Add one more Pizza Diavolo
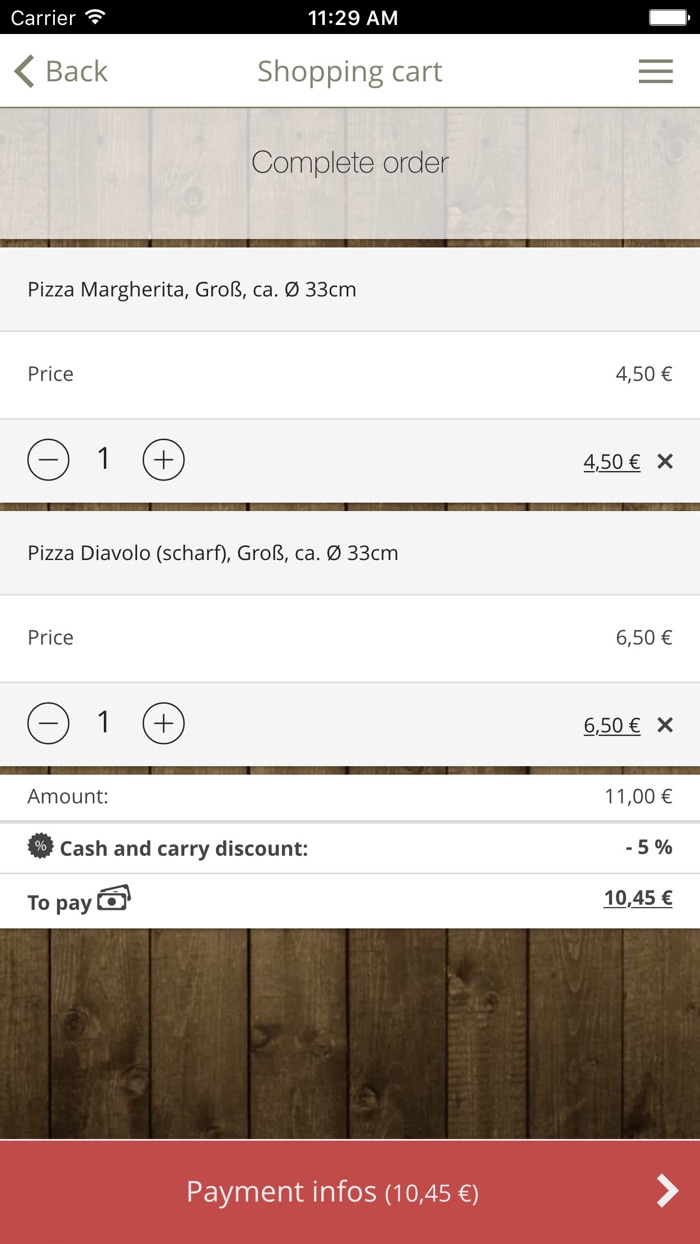Viewport: 700px width, 1244px height. [x=164, y=723]
